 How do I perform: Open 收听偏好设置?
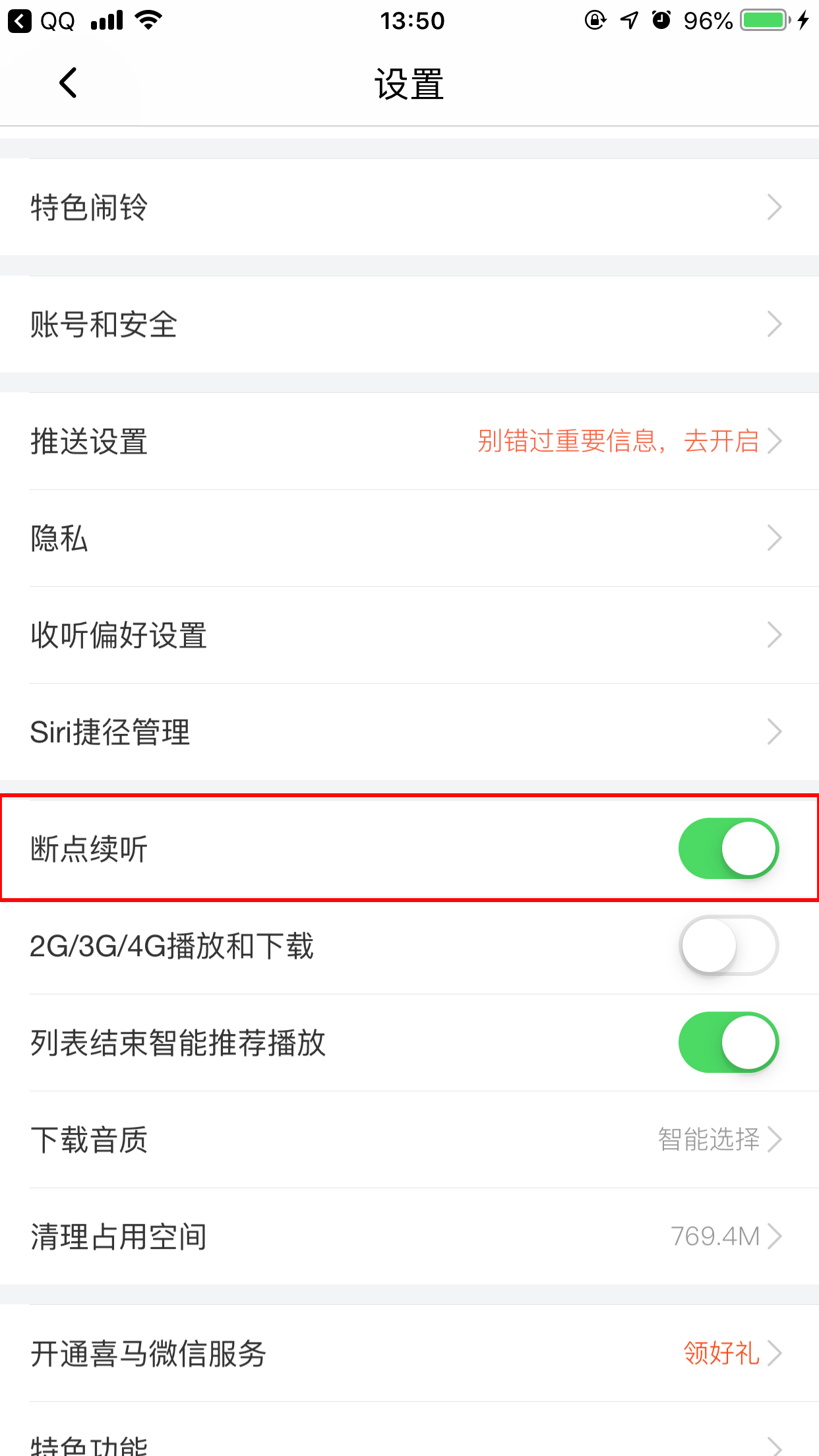pos(409,635)
